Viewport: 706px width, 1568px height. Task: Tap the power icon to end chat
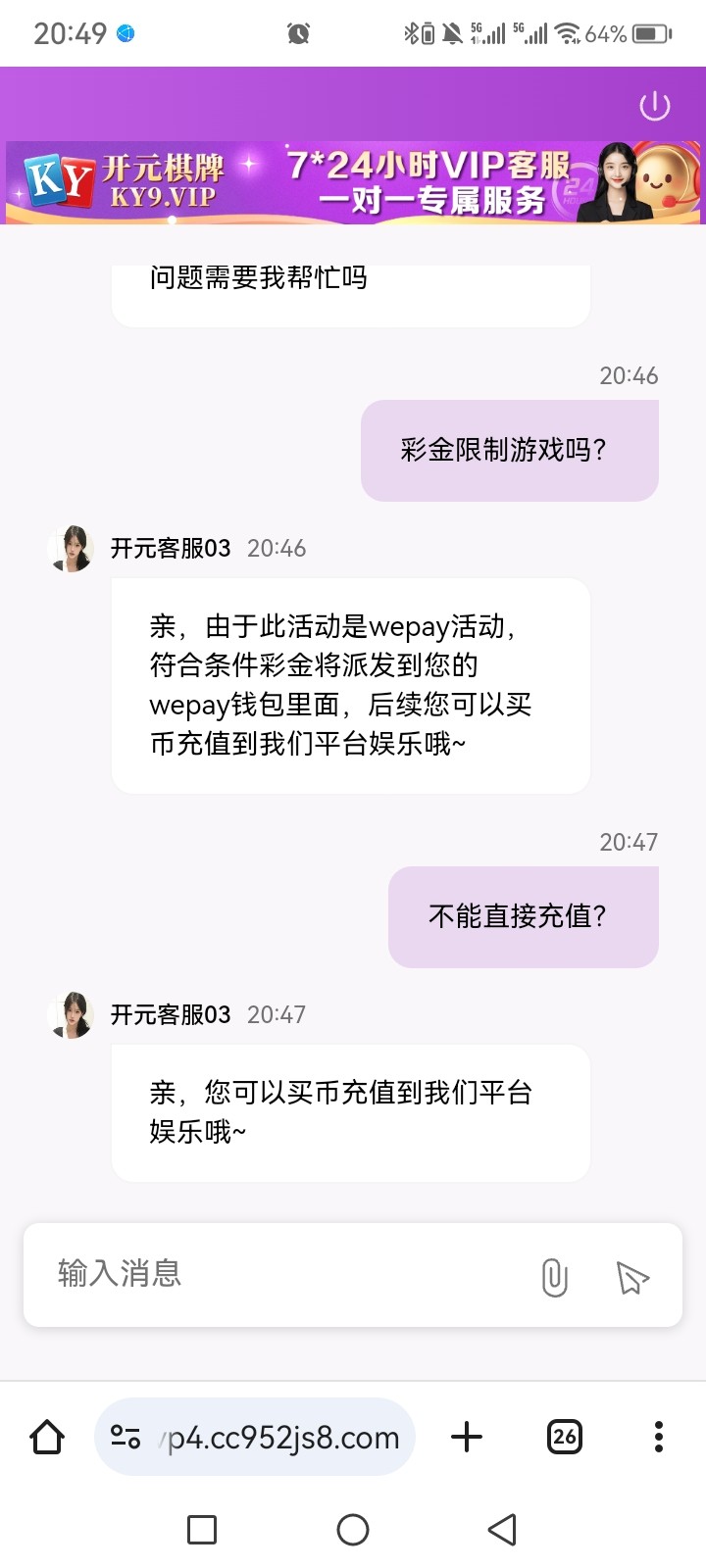click(x=654, y=106)
